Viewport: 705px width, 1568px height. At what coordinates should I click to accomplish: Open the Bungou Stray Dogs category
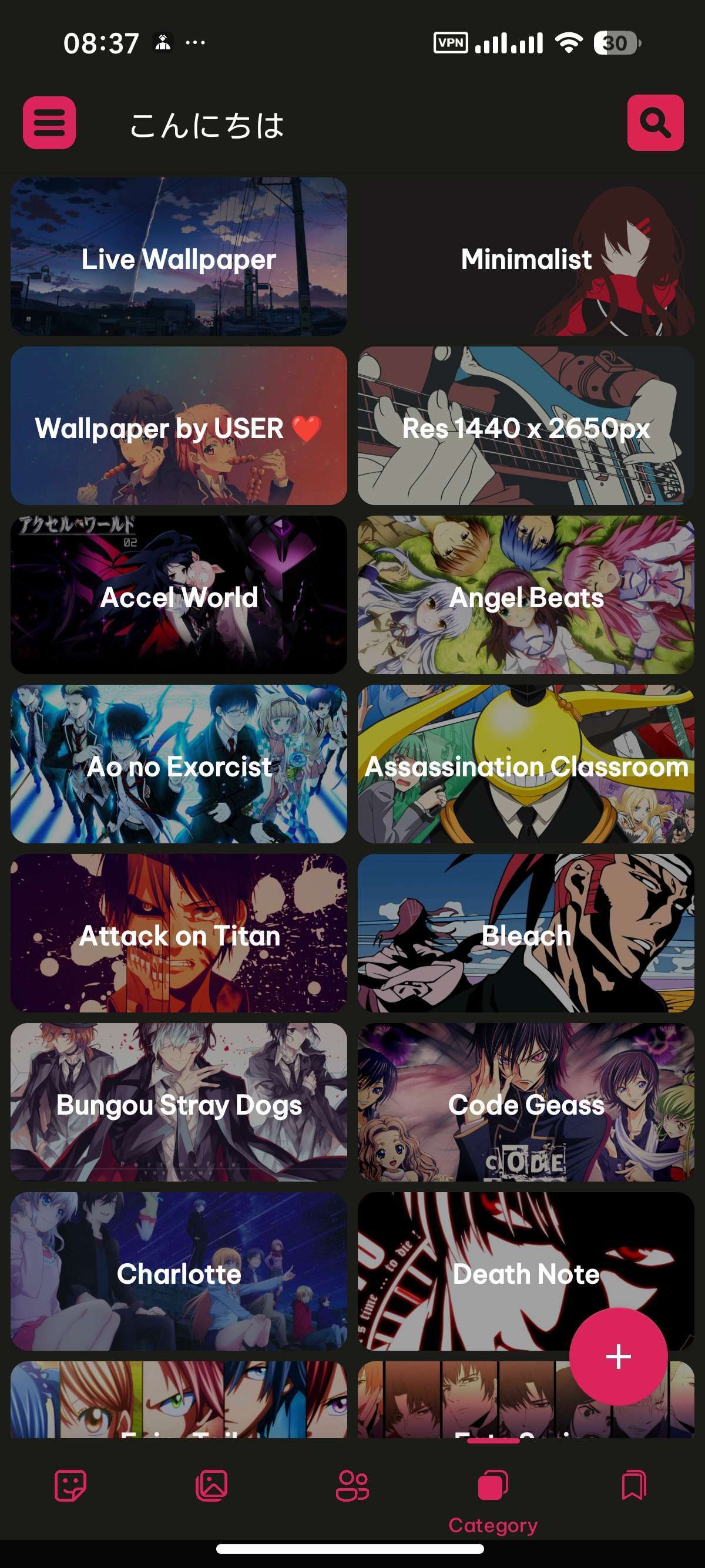click(x=179, y=1102)
